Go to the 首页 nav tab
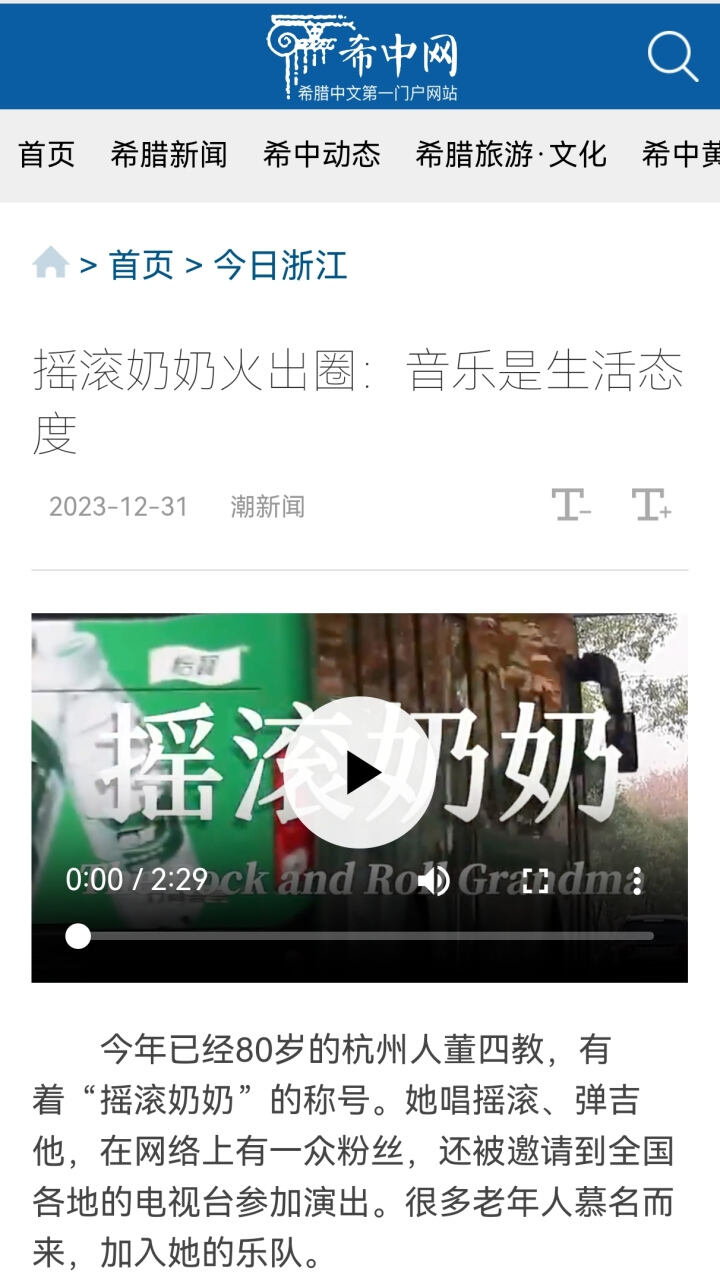Screen dimensions: 720x1287 46,154
